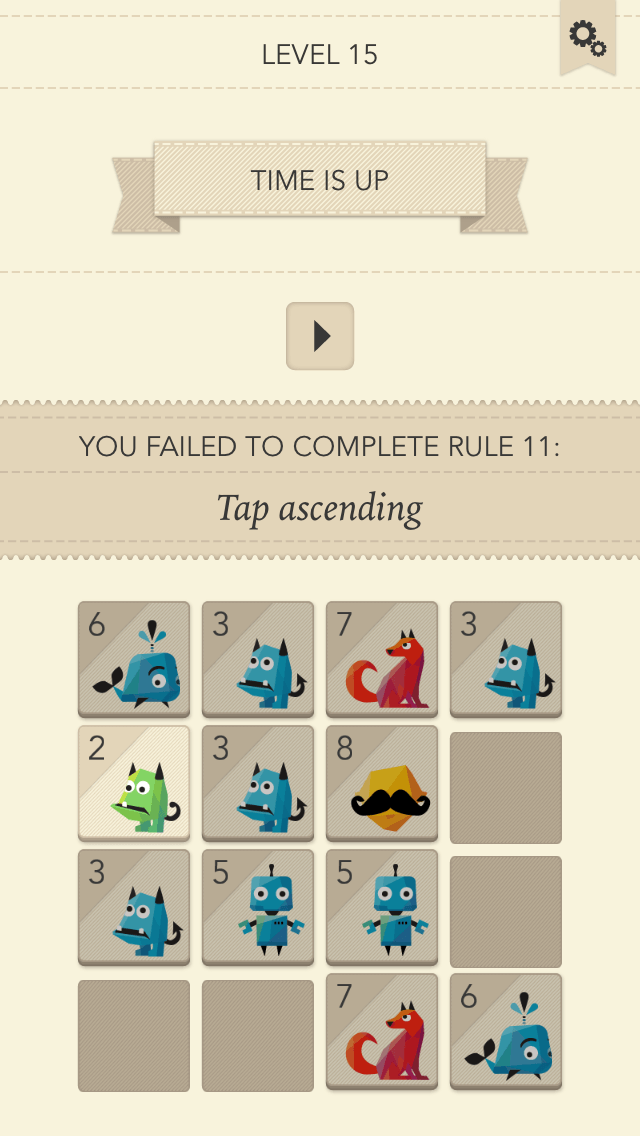Select the green monster tile numbered 2
Viewport: 640px width, 1136px height.
(134, 783)
